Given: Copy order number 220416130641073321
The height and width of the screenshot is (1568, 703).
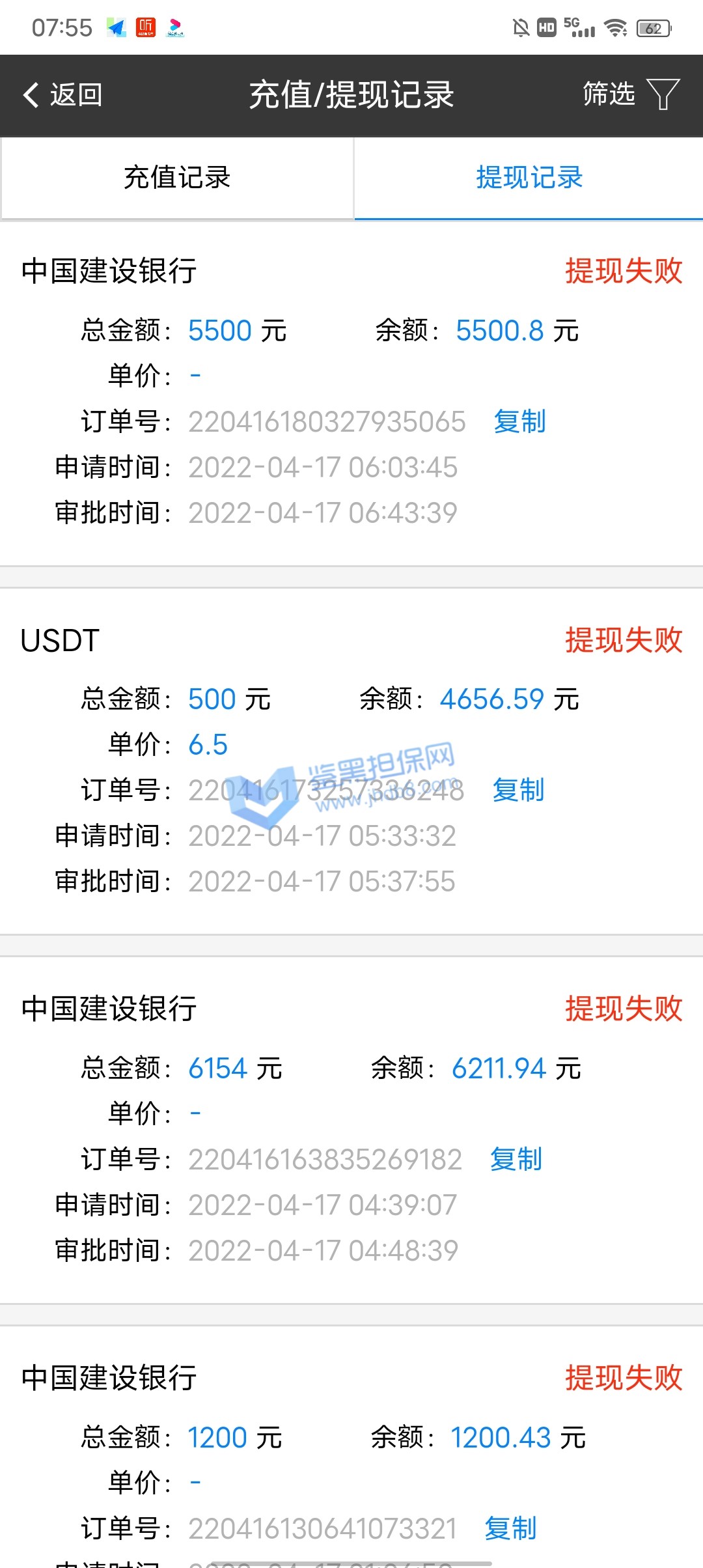Looking at the screenshot, I should (x=510, y=1528).
